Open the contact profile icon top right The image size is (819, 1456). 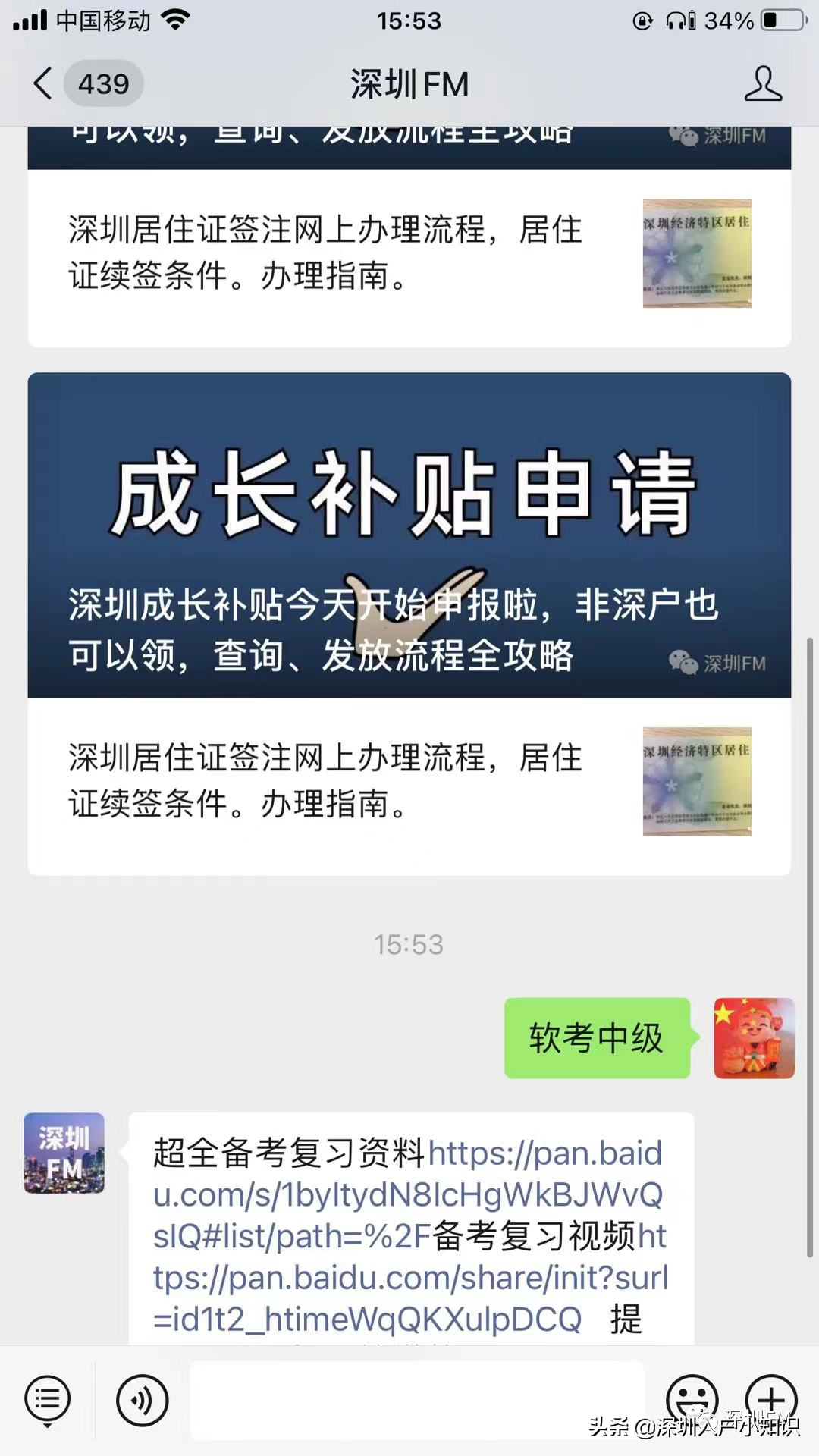pyautogui.click(x=764, y=84)
